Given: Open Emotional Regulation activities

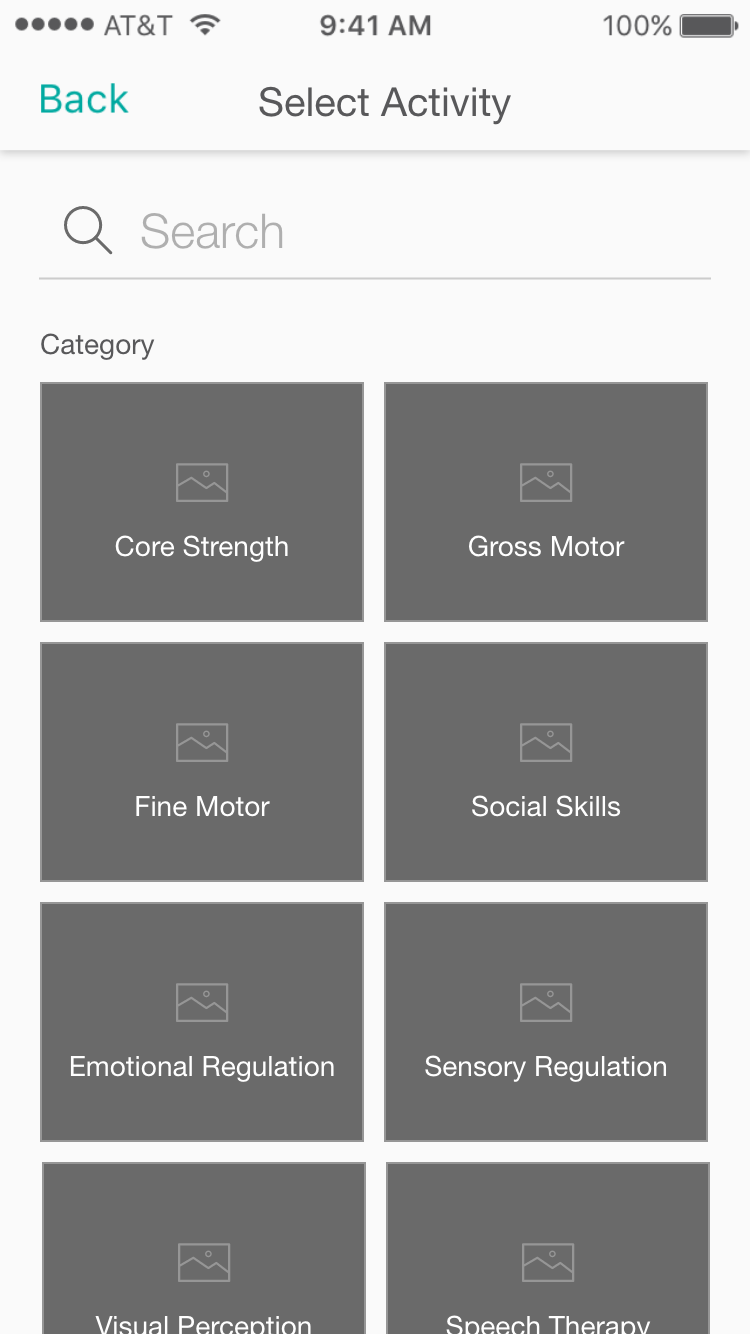Looking at the screenshot, I should pos(202,1022).
